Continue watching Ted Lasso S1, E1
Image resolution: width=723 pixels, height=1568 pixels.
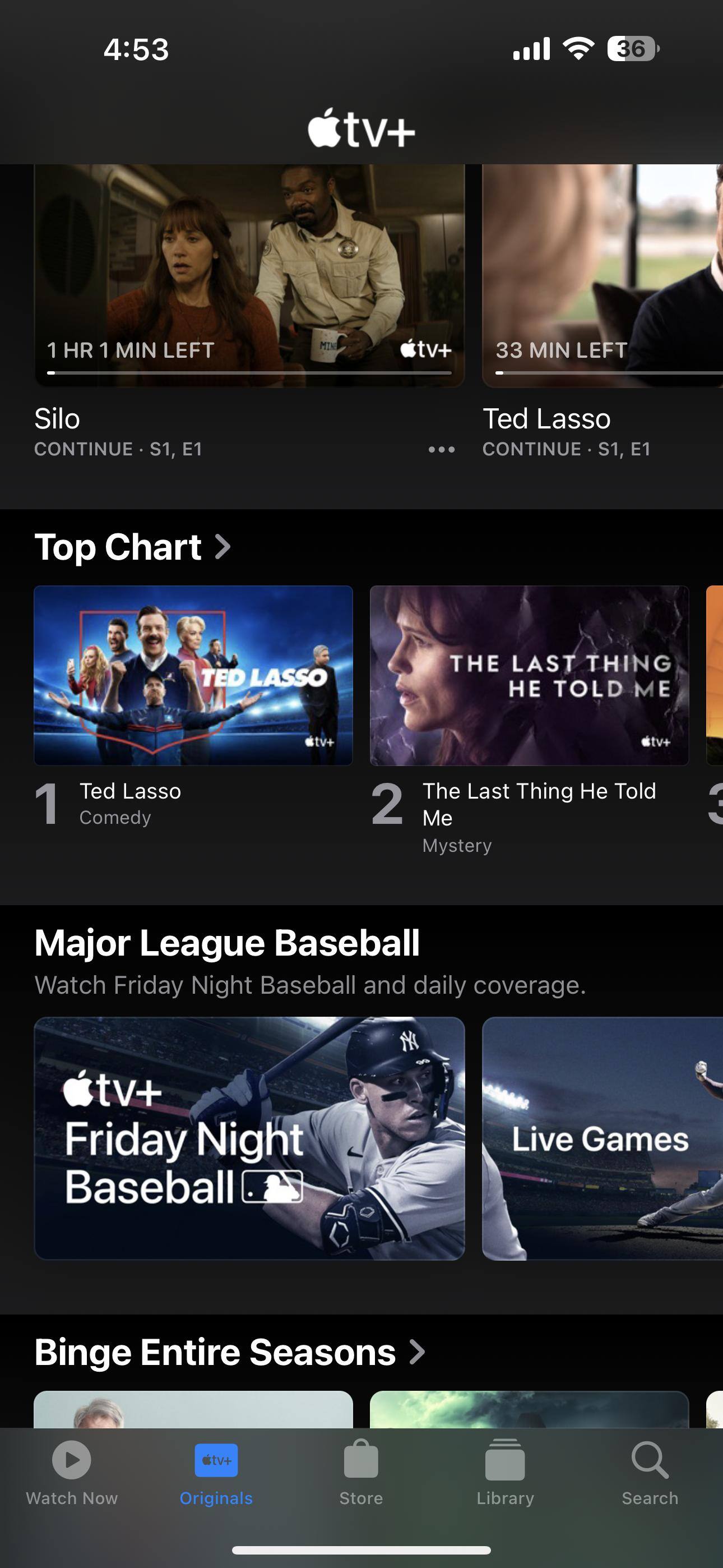pyautogui.click(x=602, y=277)
